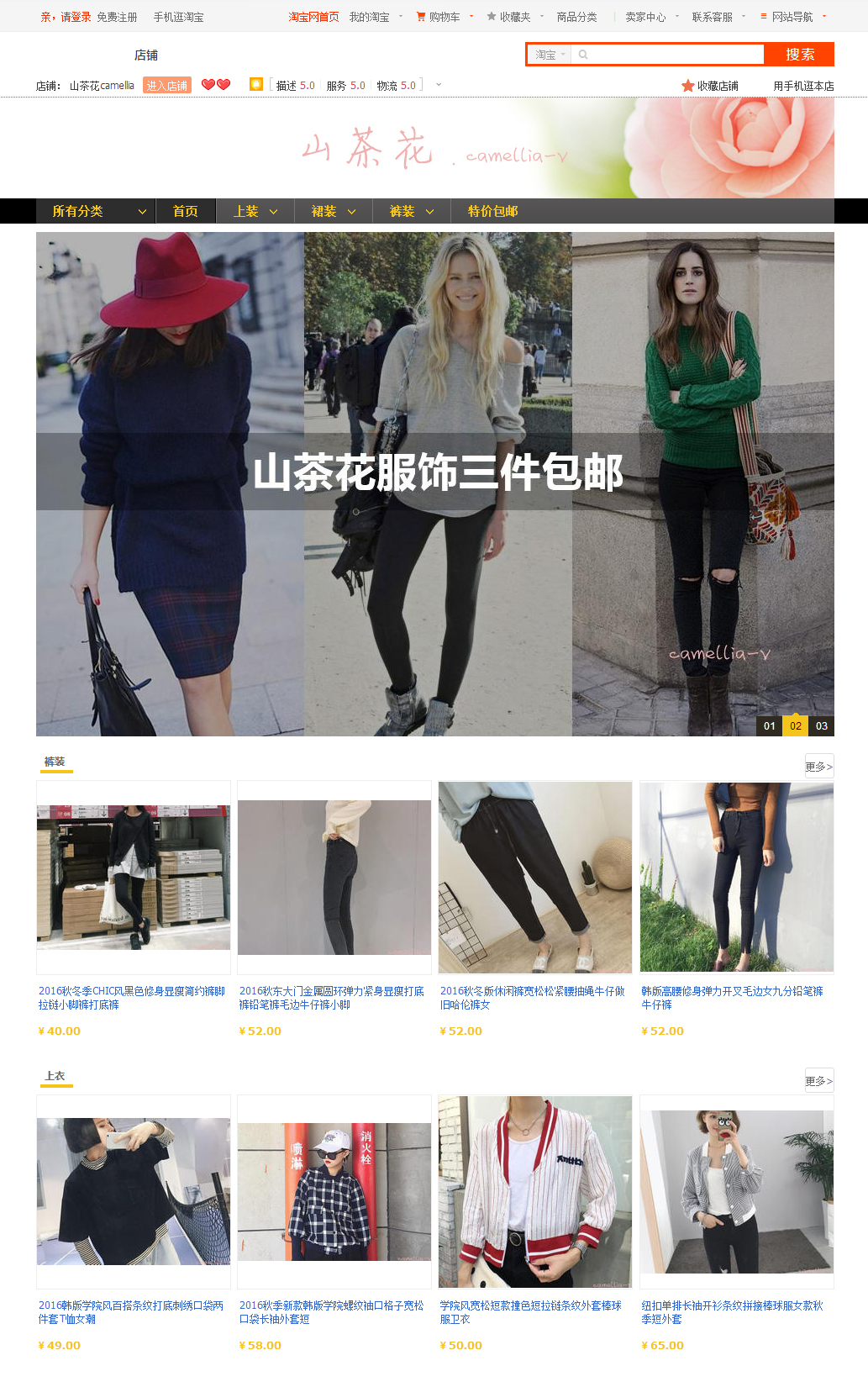Expand the 所有分类 categories menu

(96, 211)
